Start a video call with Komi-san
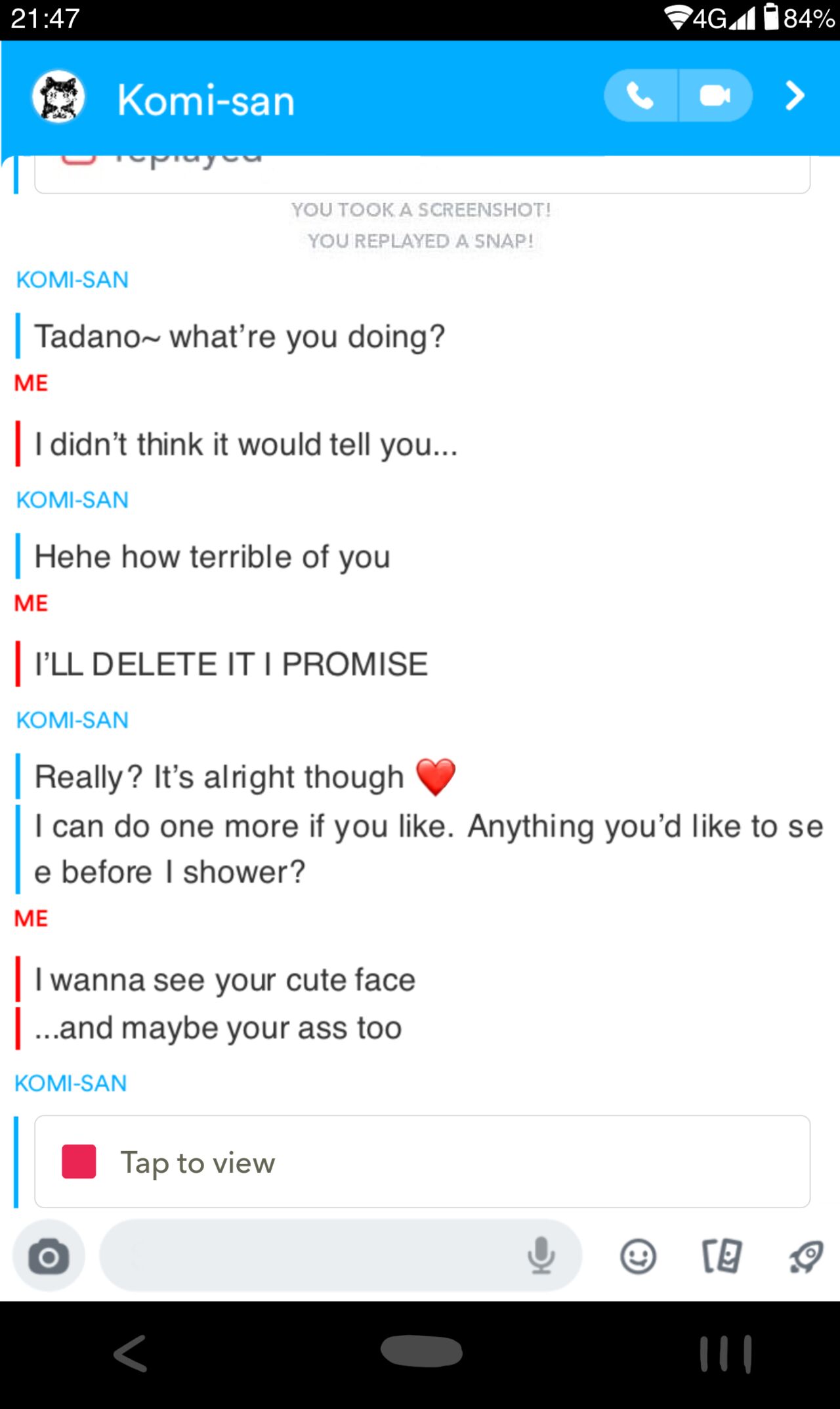The image size is (840, 1409). click(715, 96)
